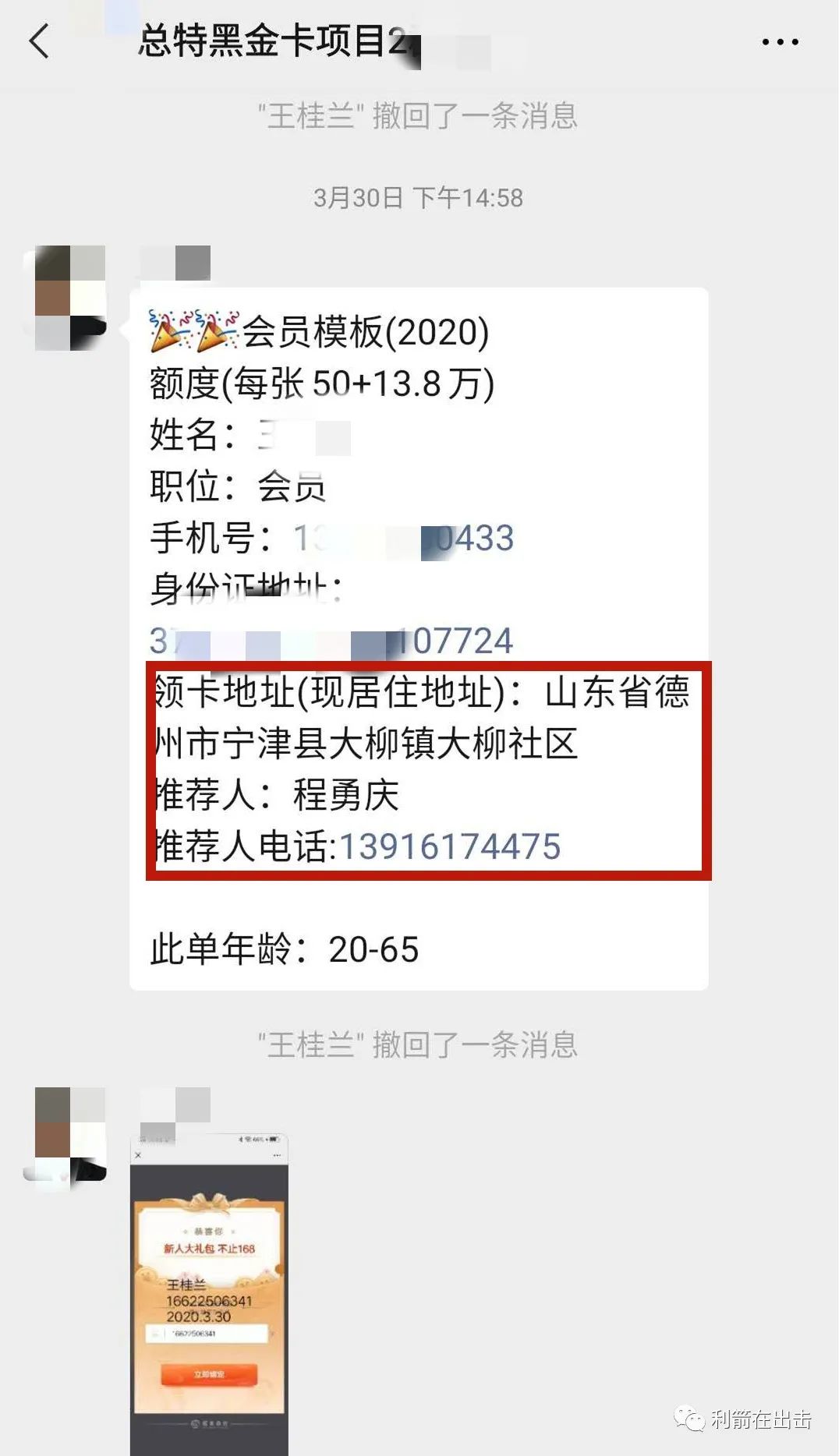Open the chat's three-dot menu
Viewport: 839px width, 1456px height.
pos(780,42)
